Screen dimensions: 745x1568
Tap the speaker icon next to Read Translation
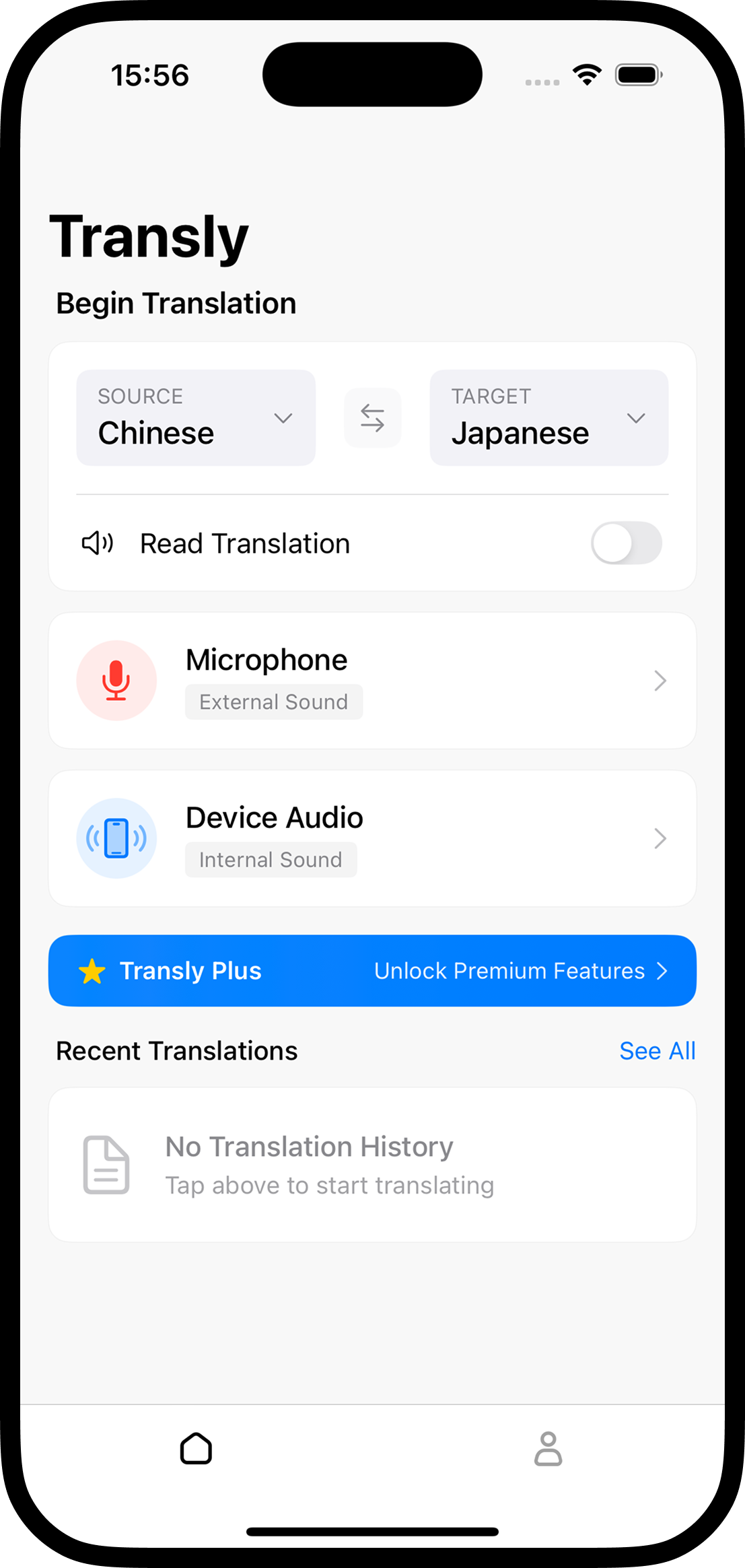tap(97, 543)
